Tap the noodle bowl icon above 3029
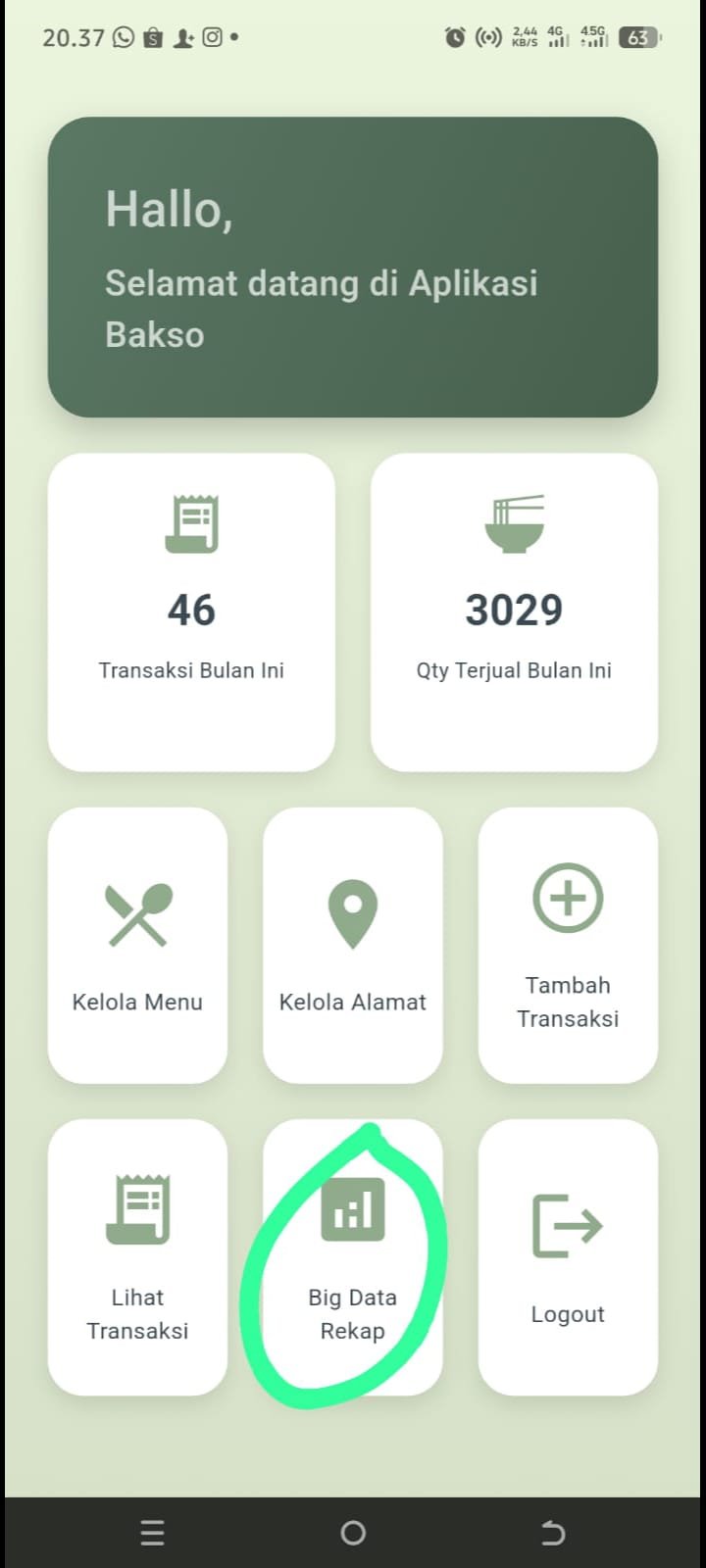 pos(514,524)
